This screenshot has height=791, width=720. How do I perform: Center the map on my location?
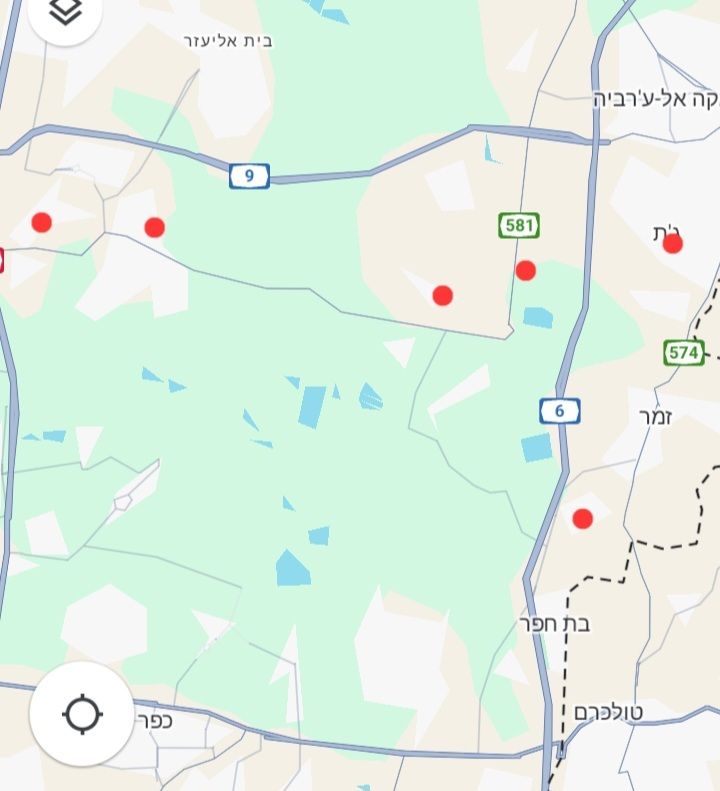point(82,714)
